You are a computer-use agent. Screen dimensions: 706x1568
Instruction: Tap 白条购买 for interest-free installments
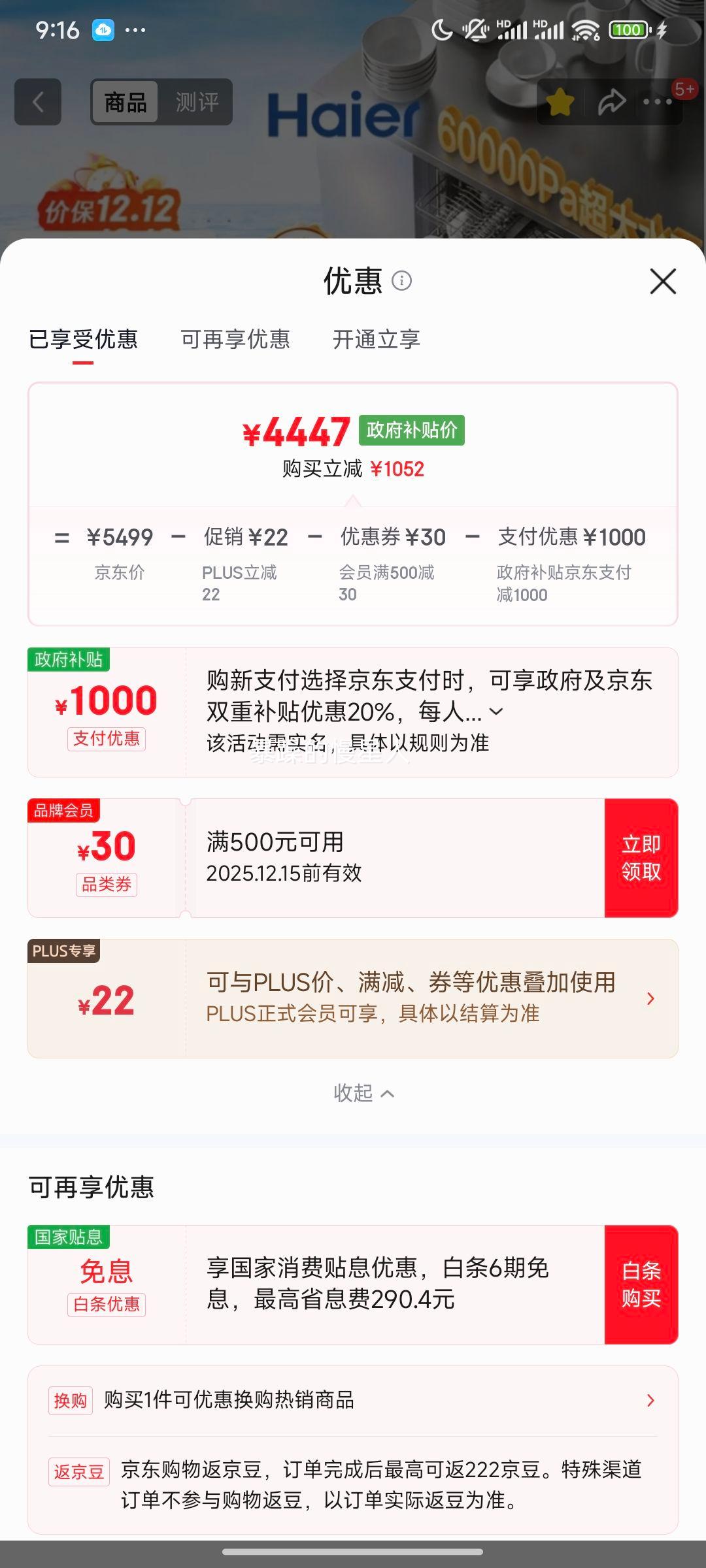pyautogui.click(x=641, y=1282)
